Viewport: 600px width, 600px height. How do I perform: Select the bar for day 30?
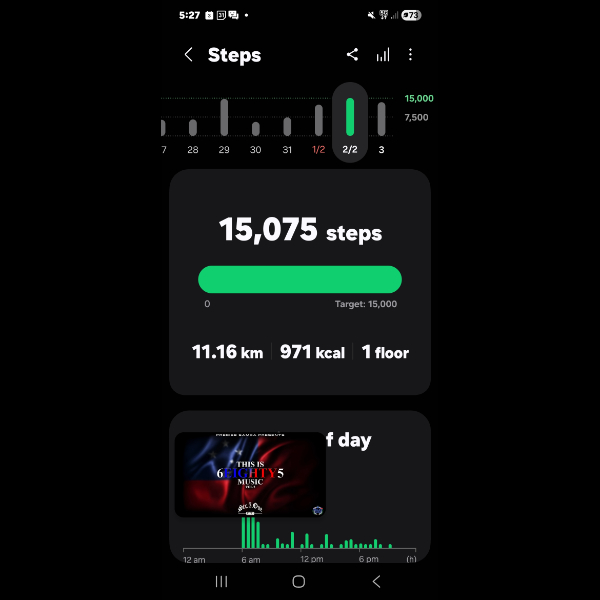[x=256, y=129]
